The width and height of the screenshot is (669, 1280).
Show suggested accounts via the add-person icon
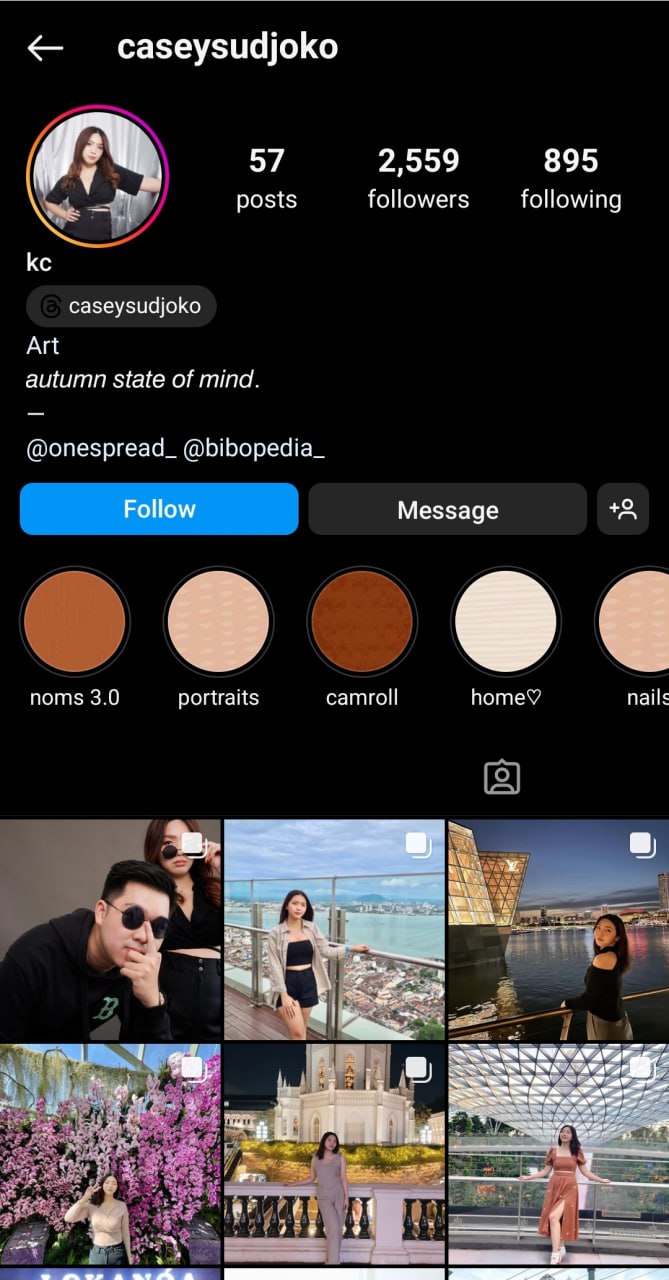[x=623, y=509]
